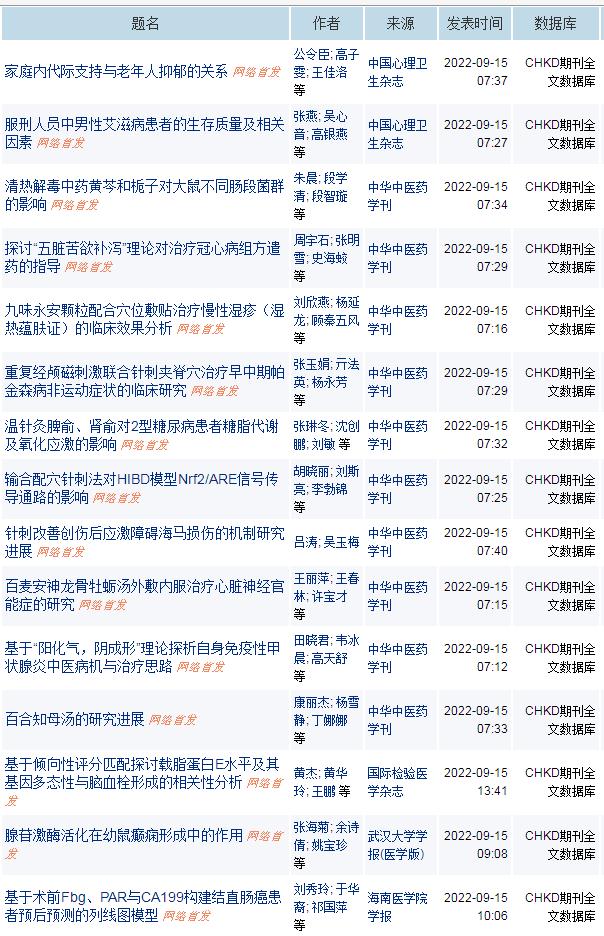Open source 海南医学院学报
Screen dimensions: 604x936
pos(396,906)
